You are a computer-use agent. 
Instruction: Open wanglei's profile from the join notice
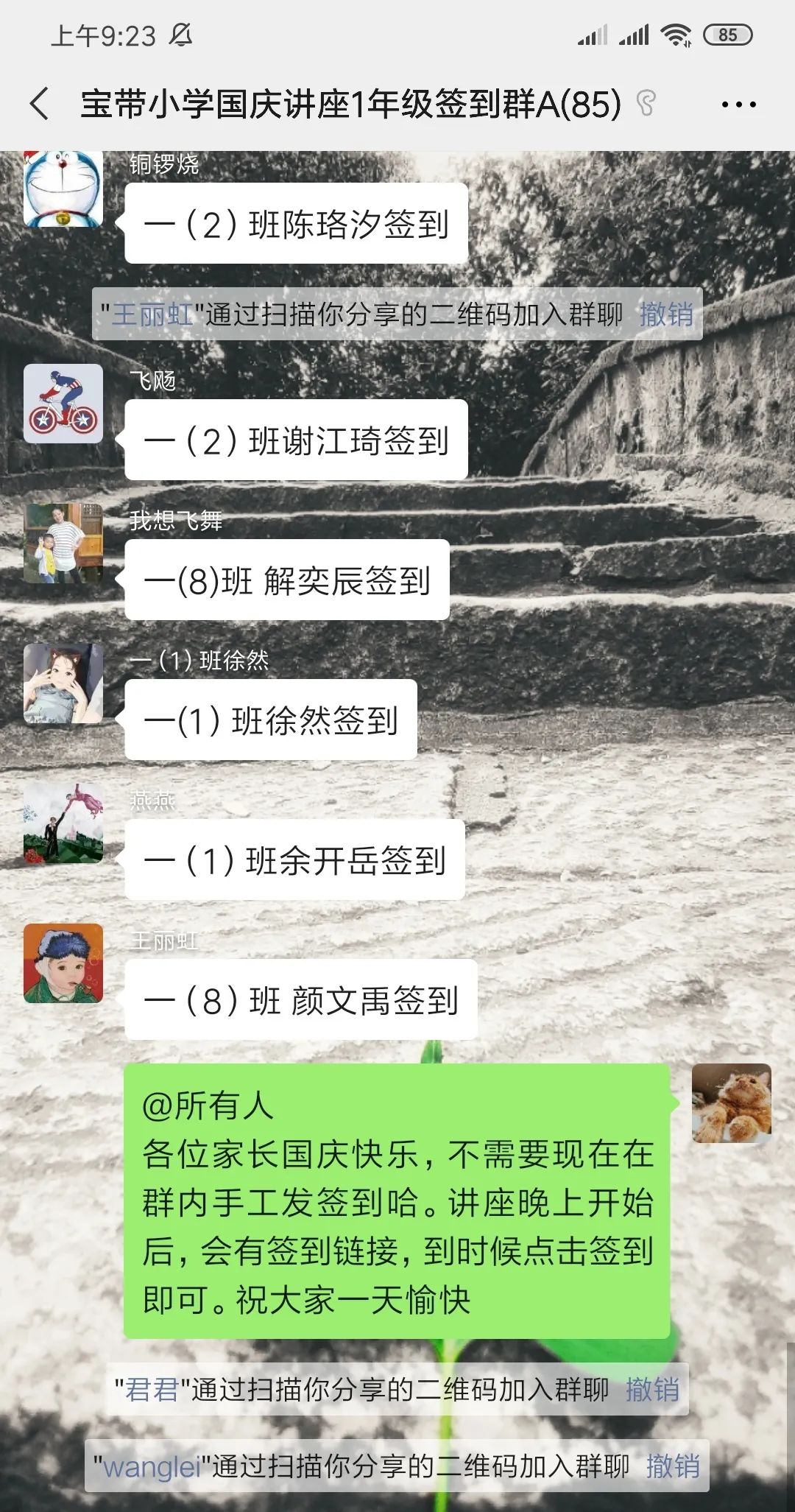152,1466
